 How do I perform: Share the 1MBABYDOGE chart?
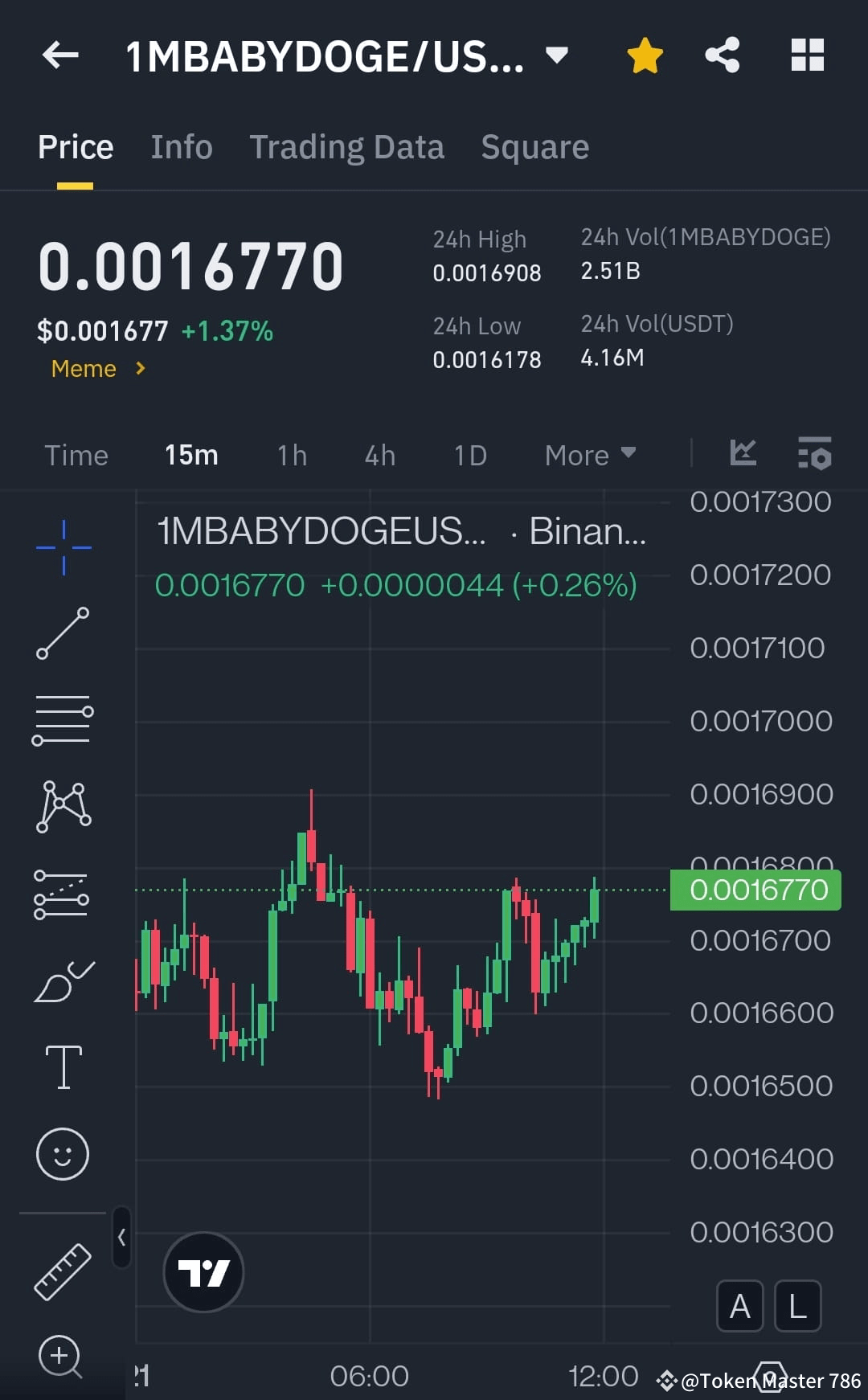(723, 55)
